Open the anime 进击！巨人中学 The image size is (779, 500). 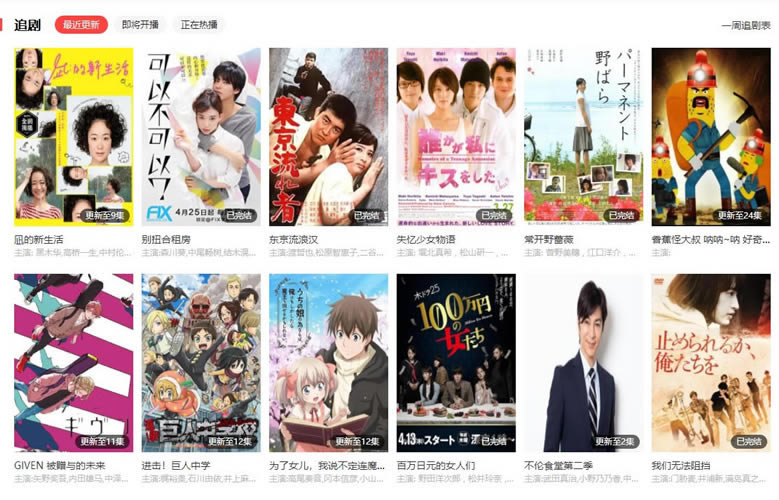[200, 363]
